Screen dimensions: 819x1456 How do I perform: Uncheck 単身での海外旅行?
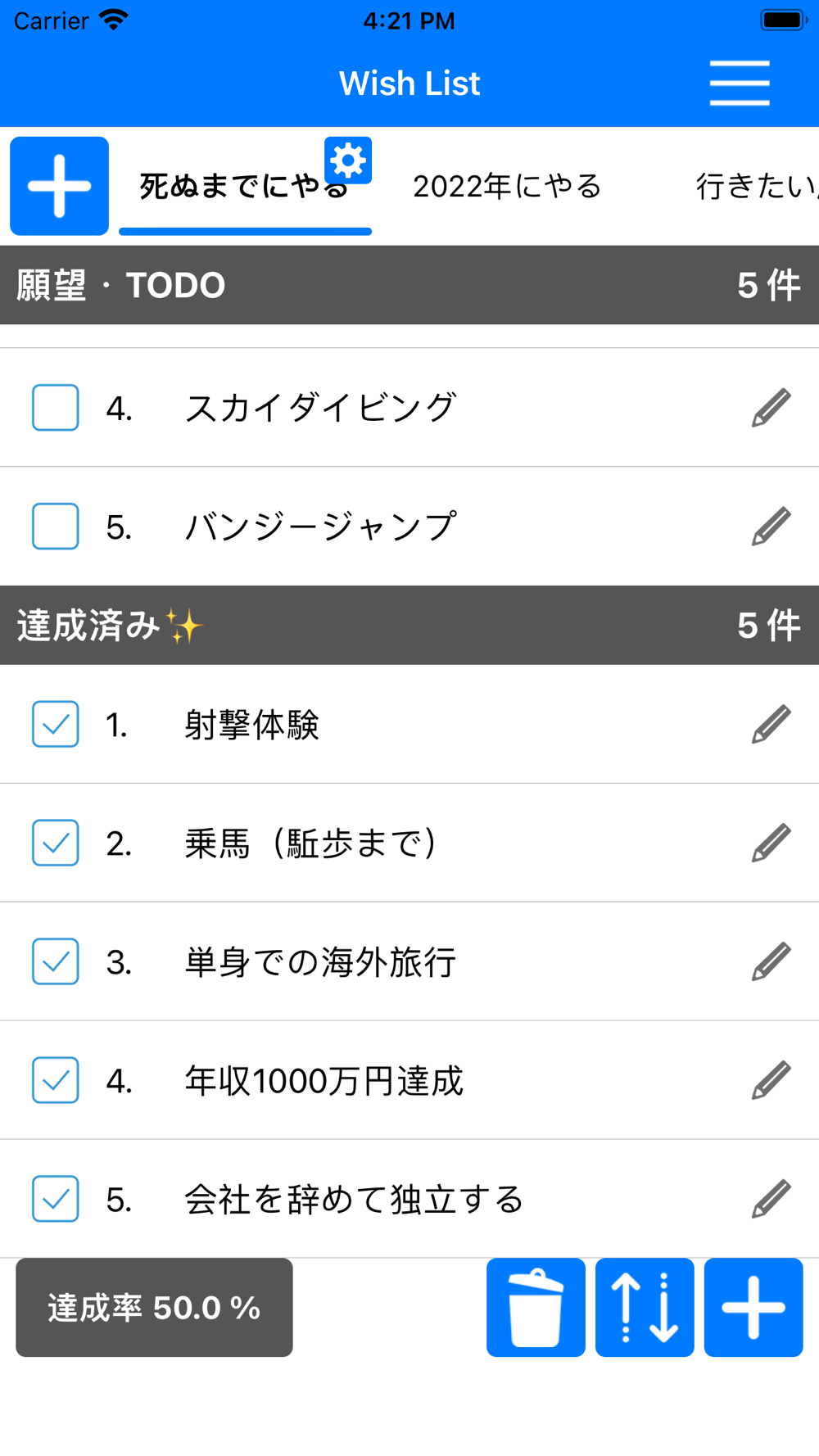pyautogui.click(x=56, y=961)
